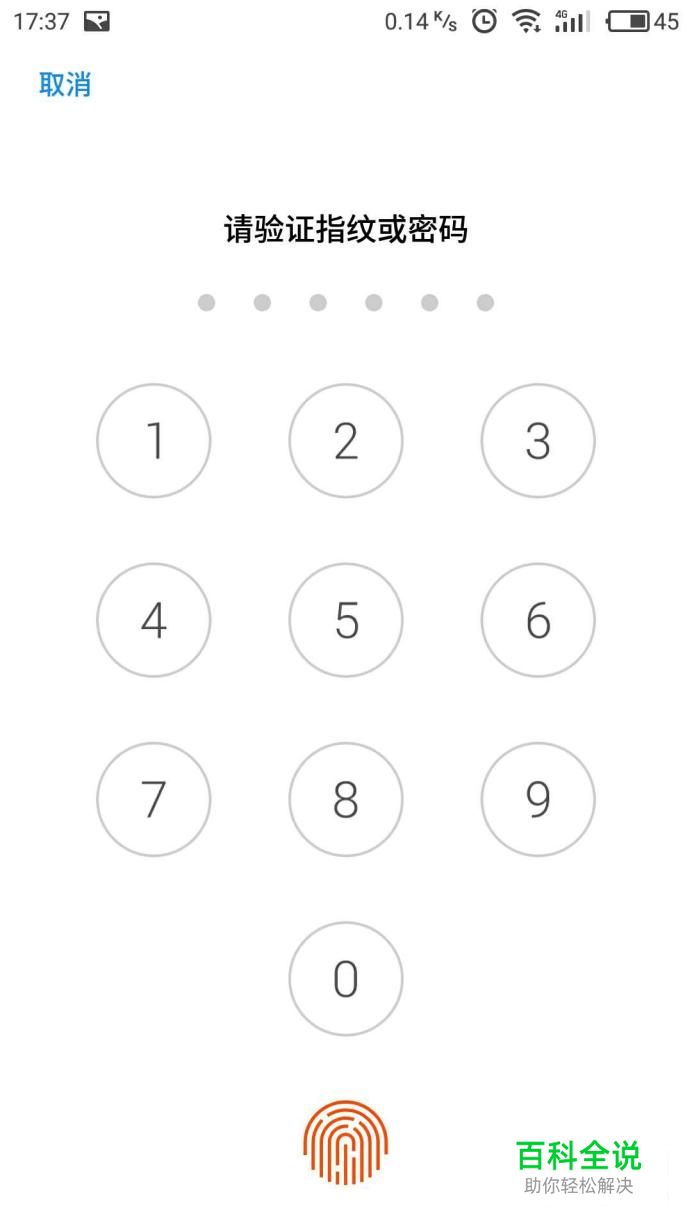Tap 取消 to cancel verification
This screenshot has width=692, height=1230.
tap(65, 85)
